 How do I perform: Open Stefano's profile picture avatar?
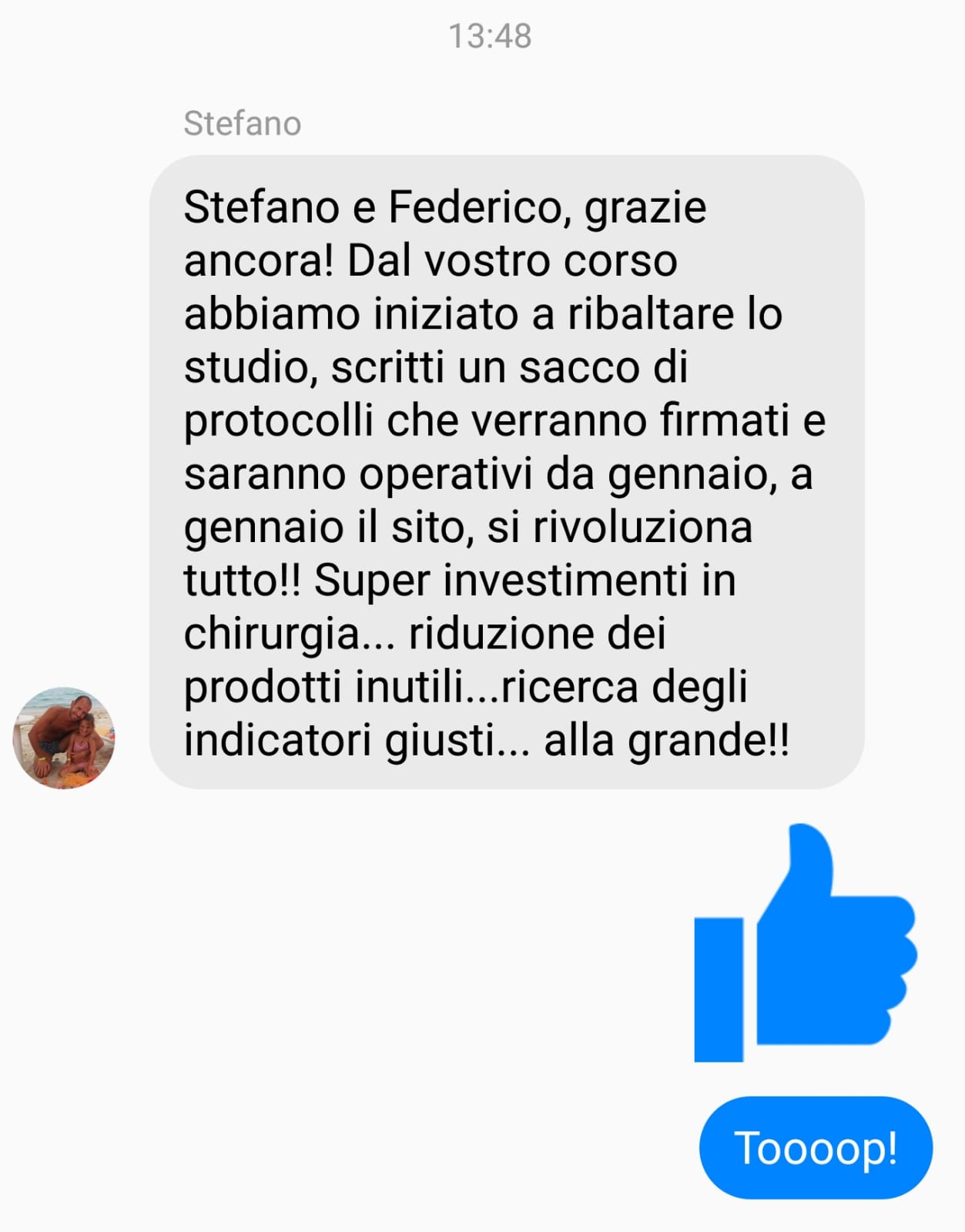[64, 738]
